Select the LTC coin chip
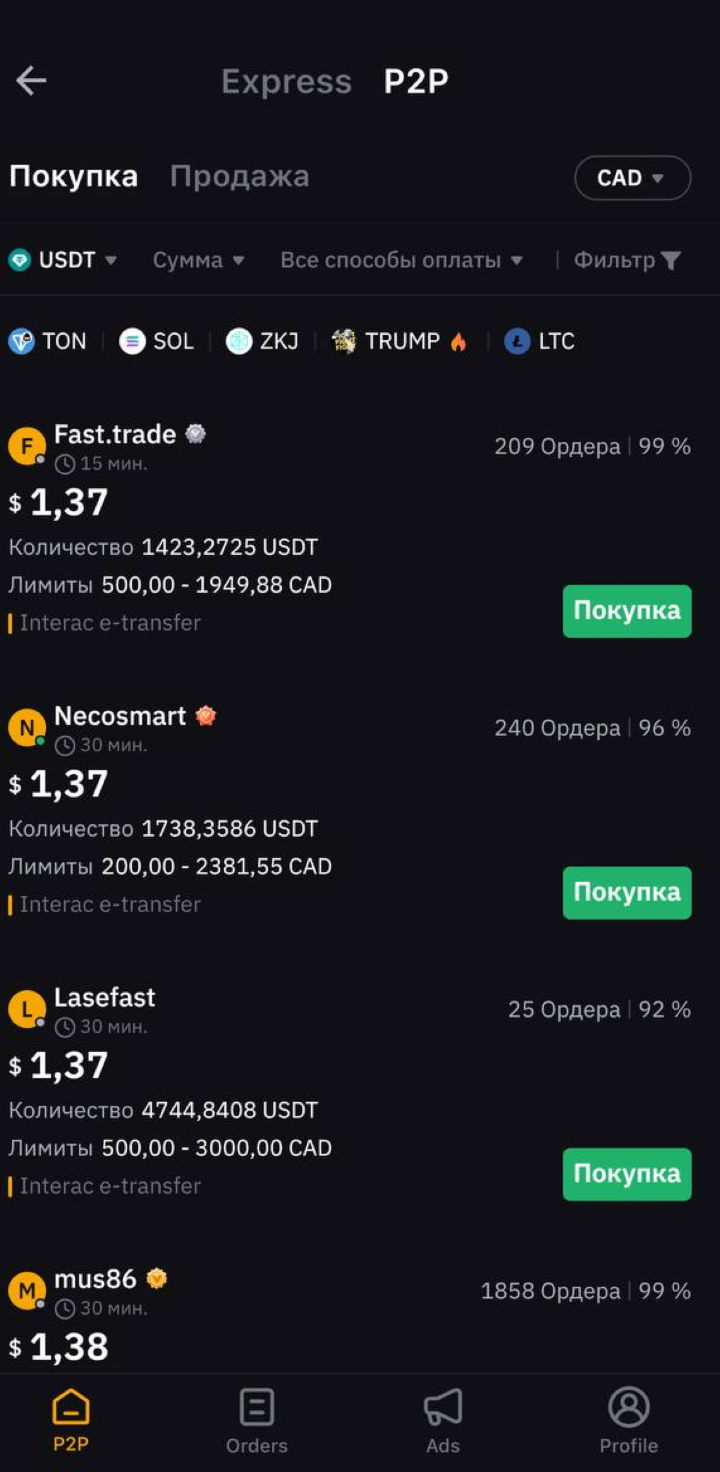720x1472 pixels. [x=539, y=341]
